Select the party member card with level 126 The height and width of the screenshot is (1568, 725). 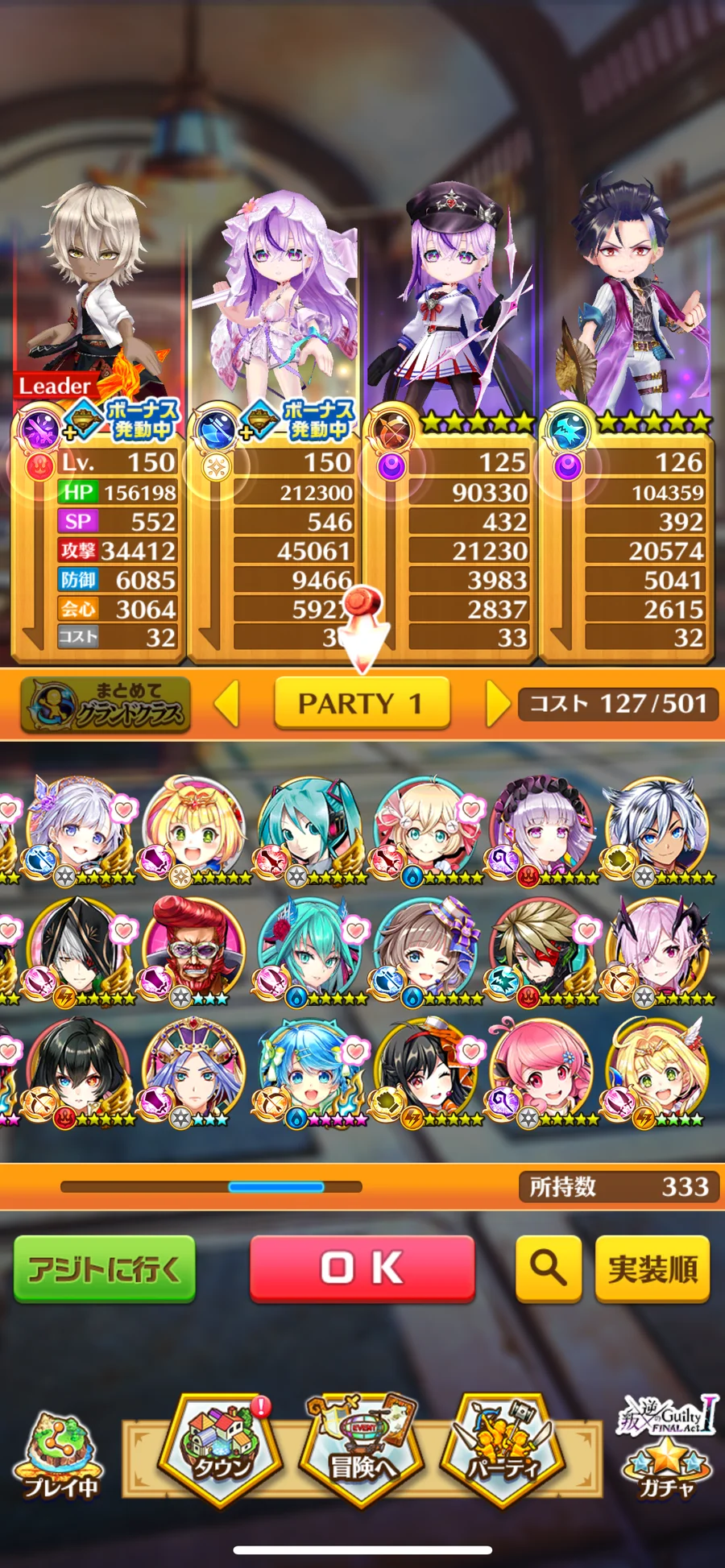click(x=627, y=419)
